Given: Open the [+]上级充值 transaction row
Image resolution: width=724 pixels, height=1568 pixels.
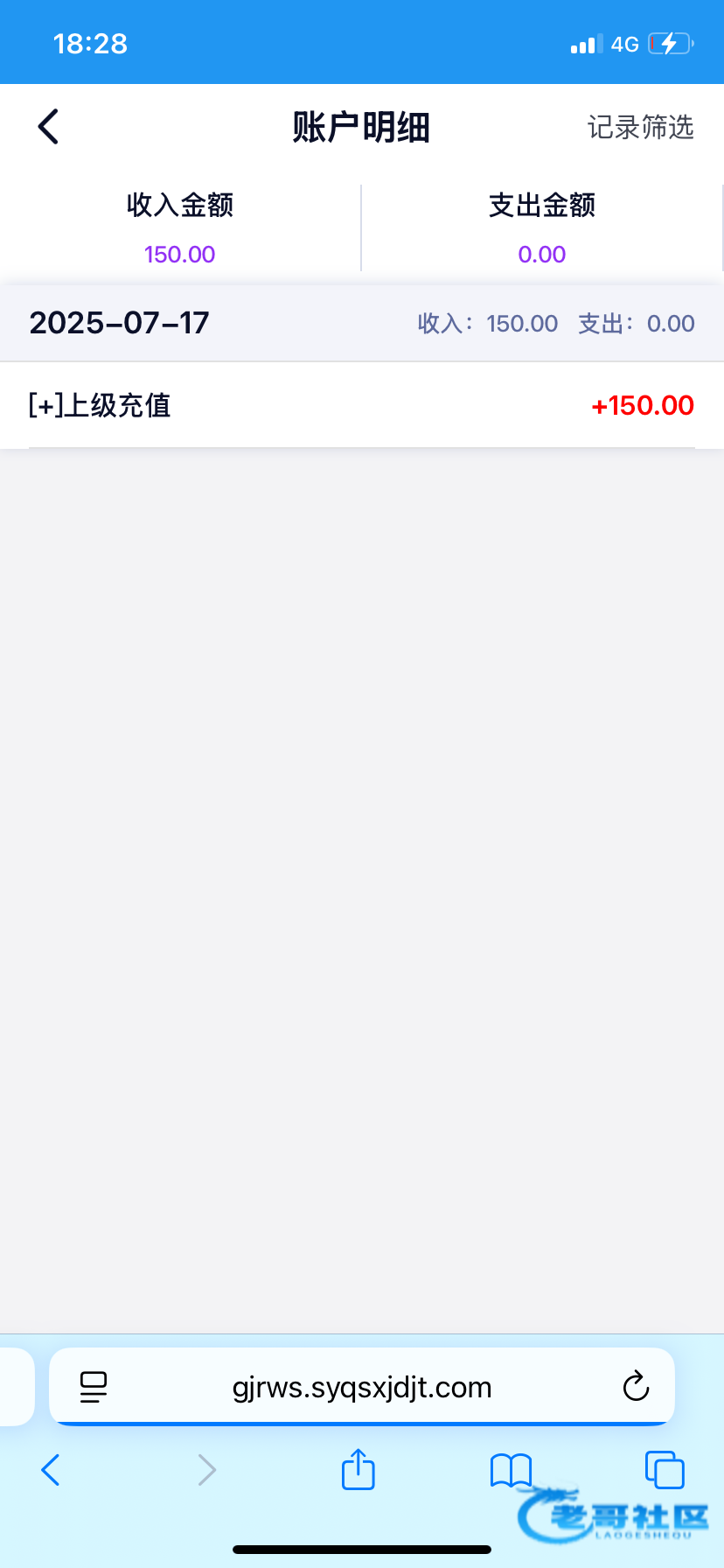Looking at the screenshot, I should click(x=362, y=405).
